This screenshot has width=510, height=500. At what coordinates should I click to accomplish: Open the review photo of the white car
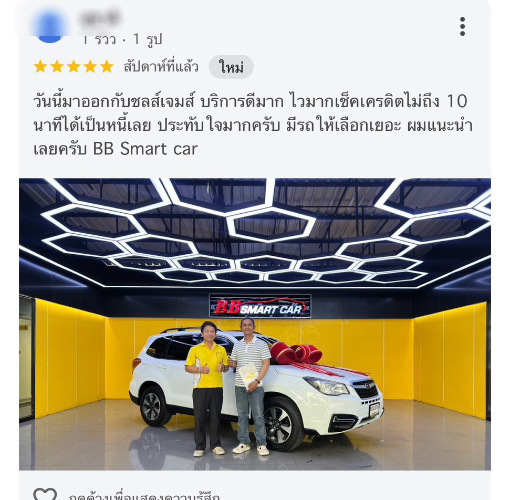click(255, 324)
